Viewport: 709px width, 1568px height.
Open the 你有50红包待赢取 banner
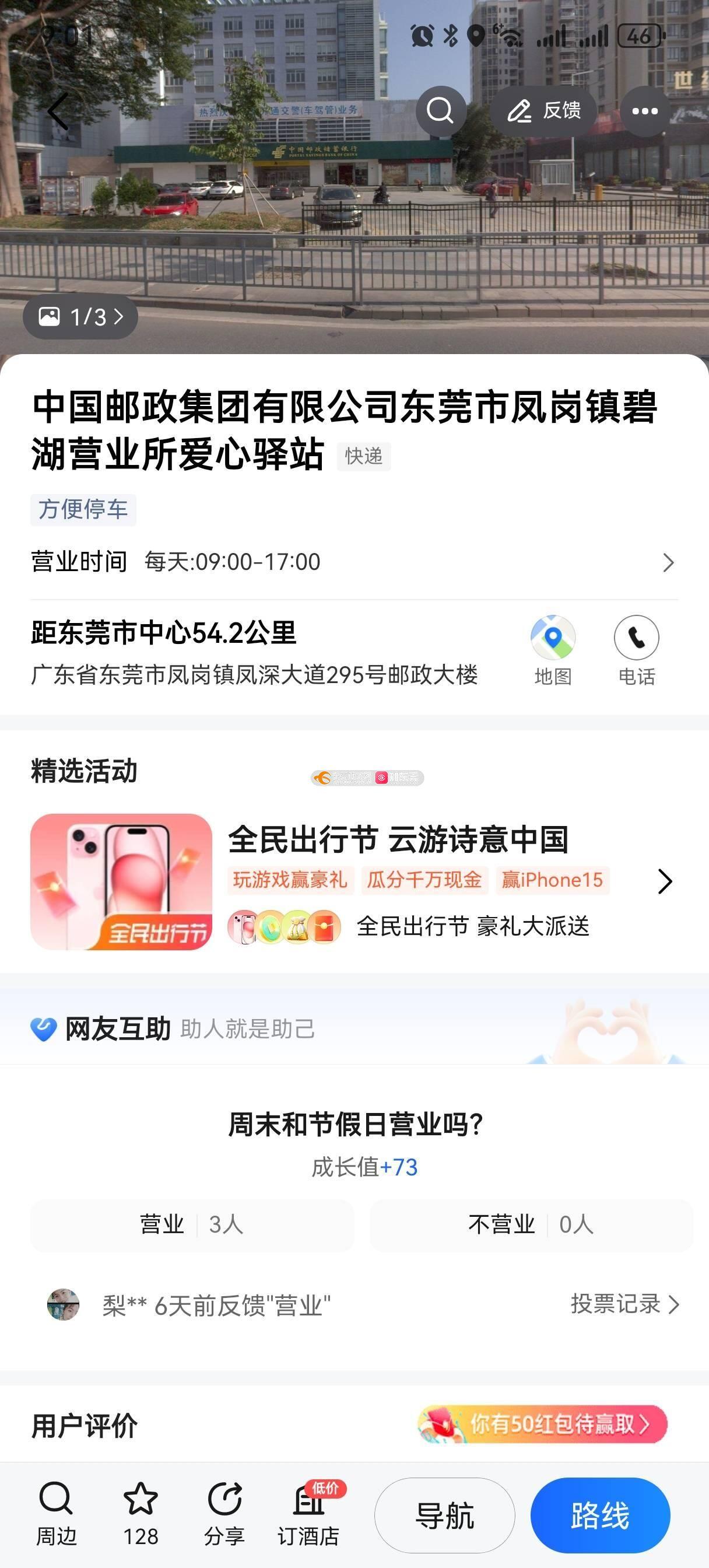click(x=542, y=1424)
